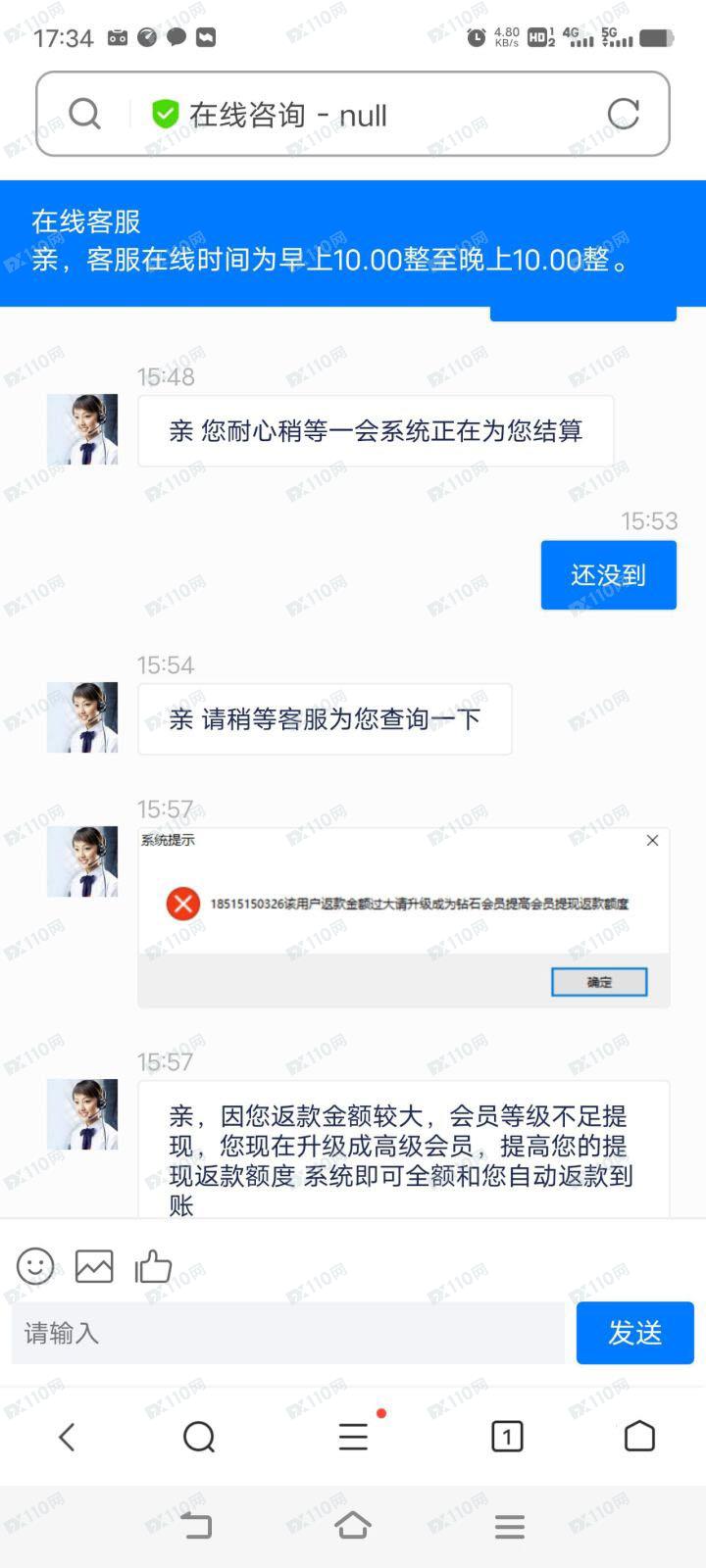Tap the 发送 send button
Image resolution: width=706 pixels, height=1568 pixels.
pyautogui.click(x=634, y=1333)
